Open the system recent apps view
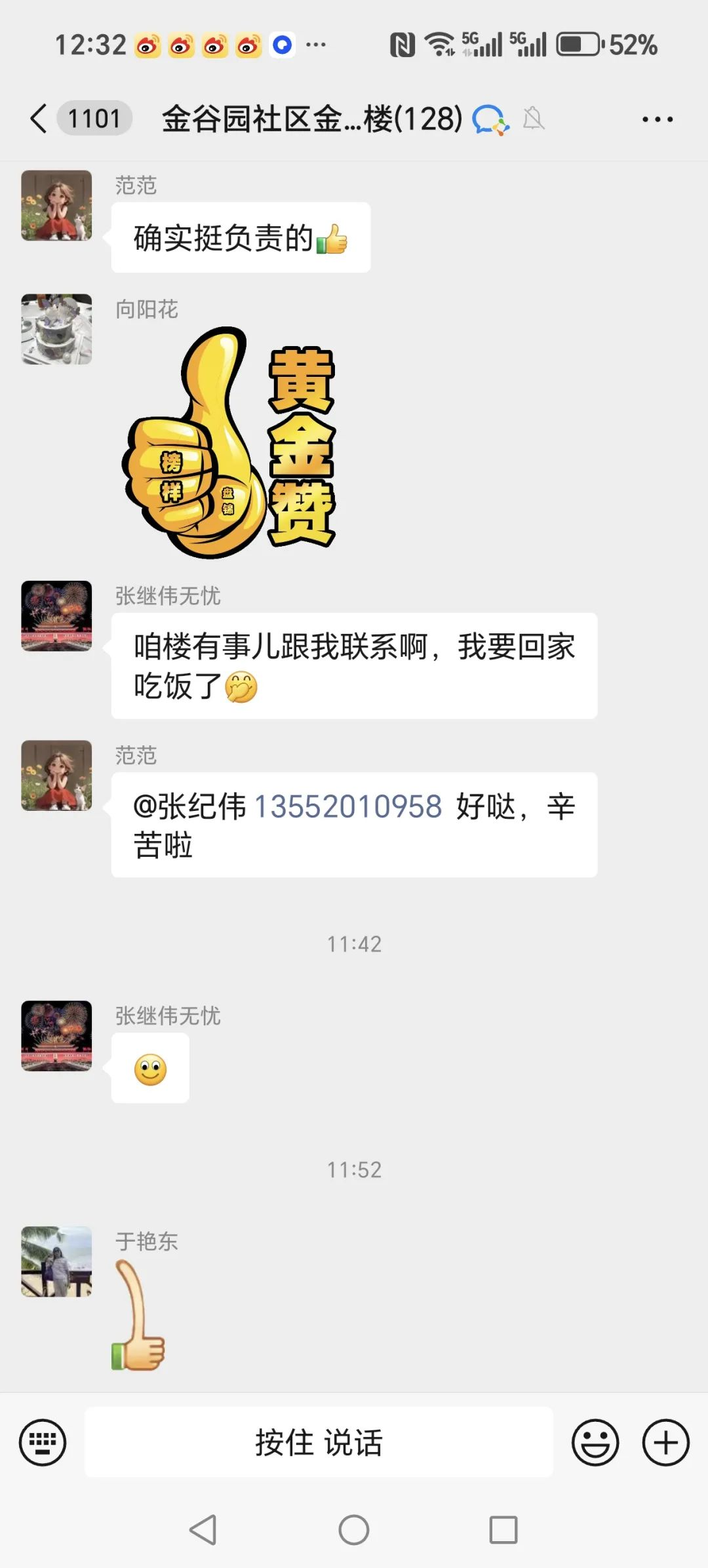This screenshot has width=708, height=1568. pyautogui.click(x=503, y=1530)
